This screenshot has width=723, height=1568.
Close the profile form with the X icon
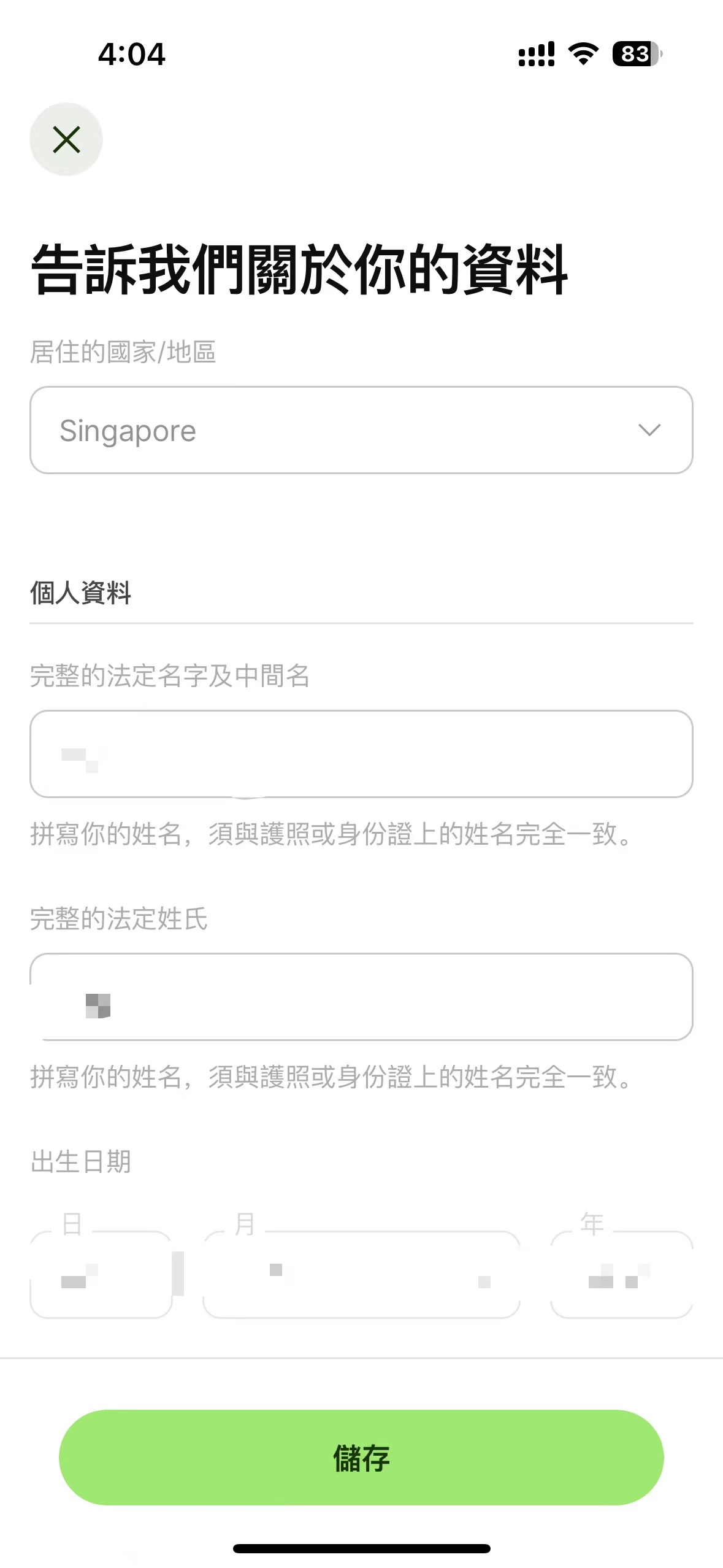pyautogui.click(x=66, y=139)
